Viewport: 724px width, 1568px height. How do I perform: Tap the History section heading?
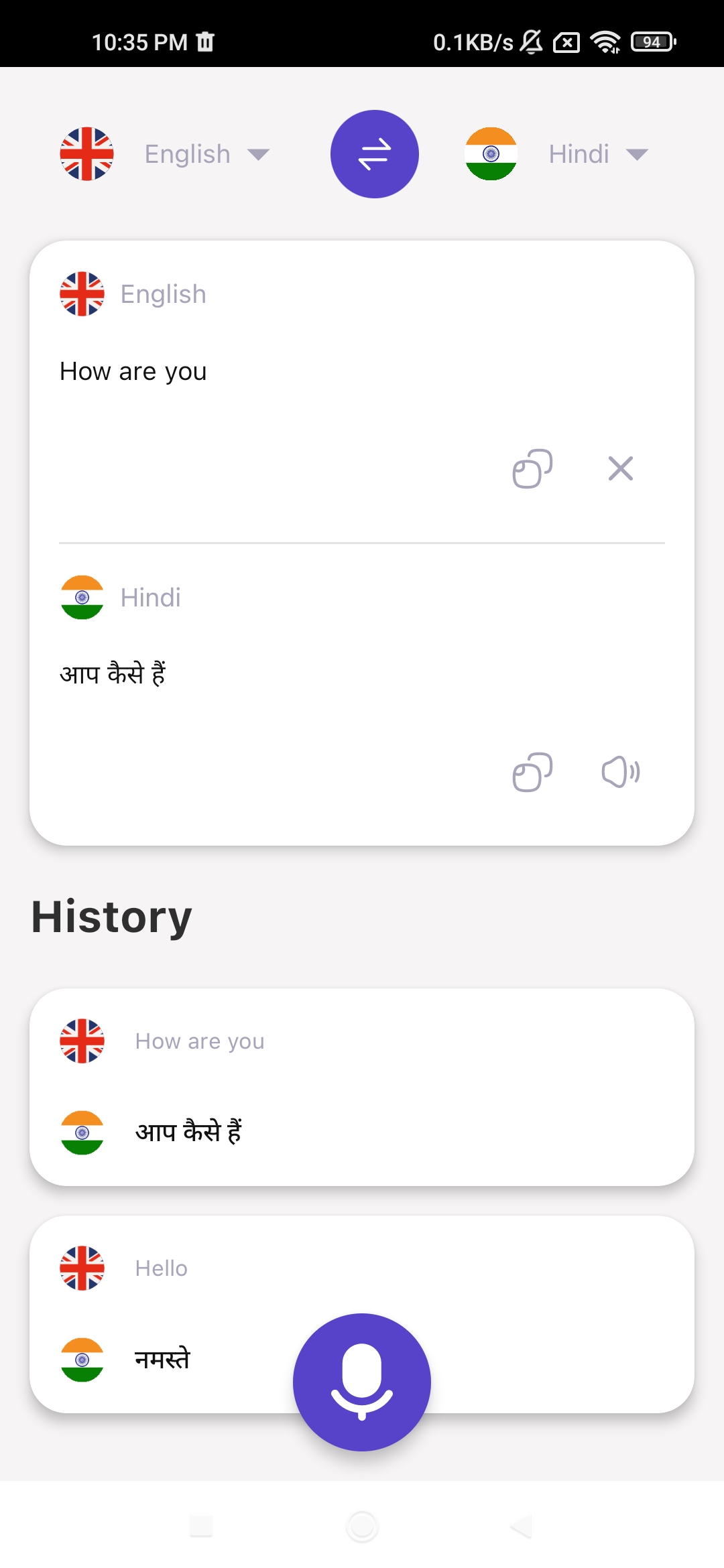(x=111, y=916)
